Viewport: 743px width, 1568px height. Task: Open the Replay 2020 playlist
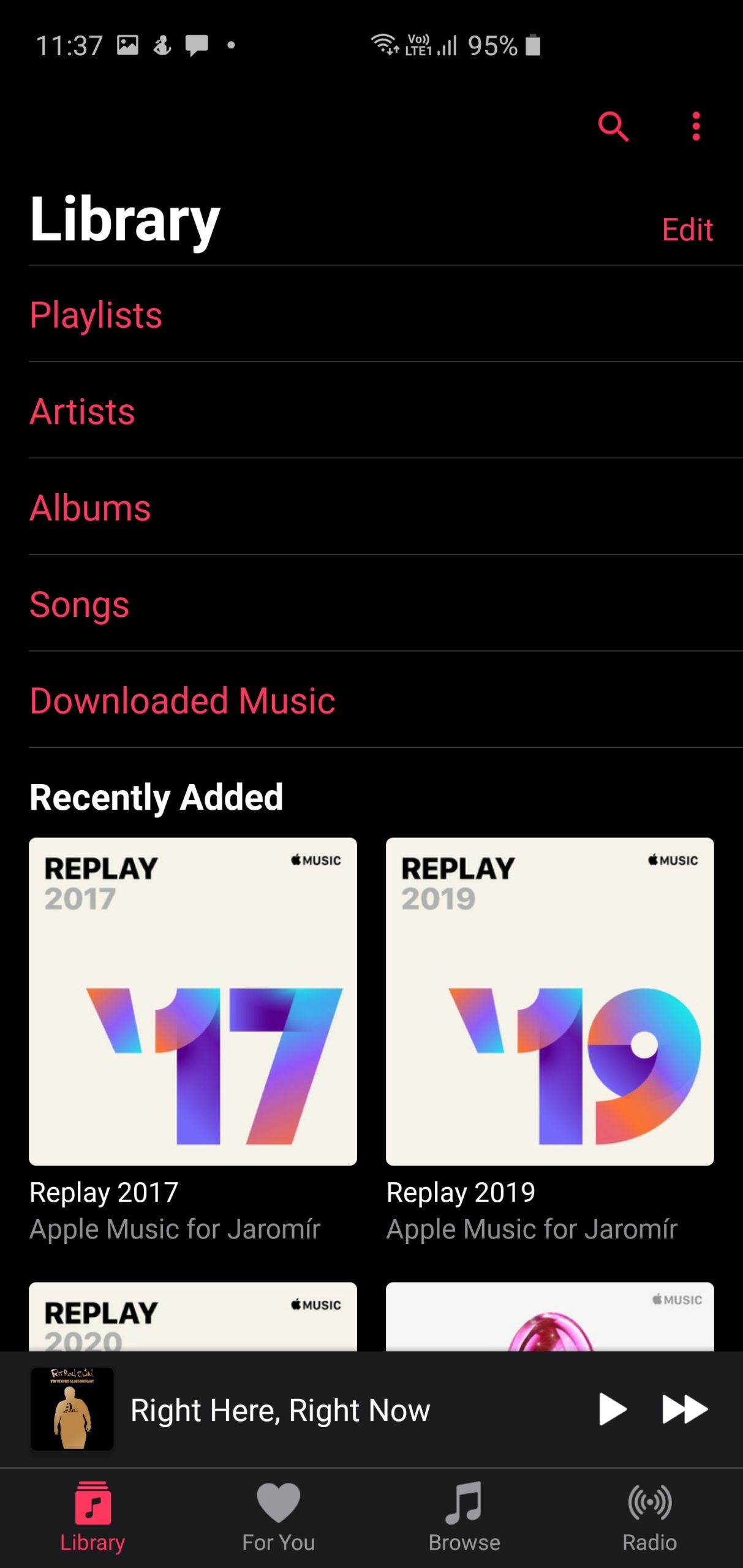pos(193,1317)
